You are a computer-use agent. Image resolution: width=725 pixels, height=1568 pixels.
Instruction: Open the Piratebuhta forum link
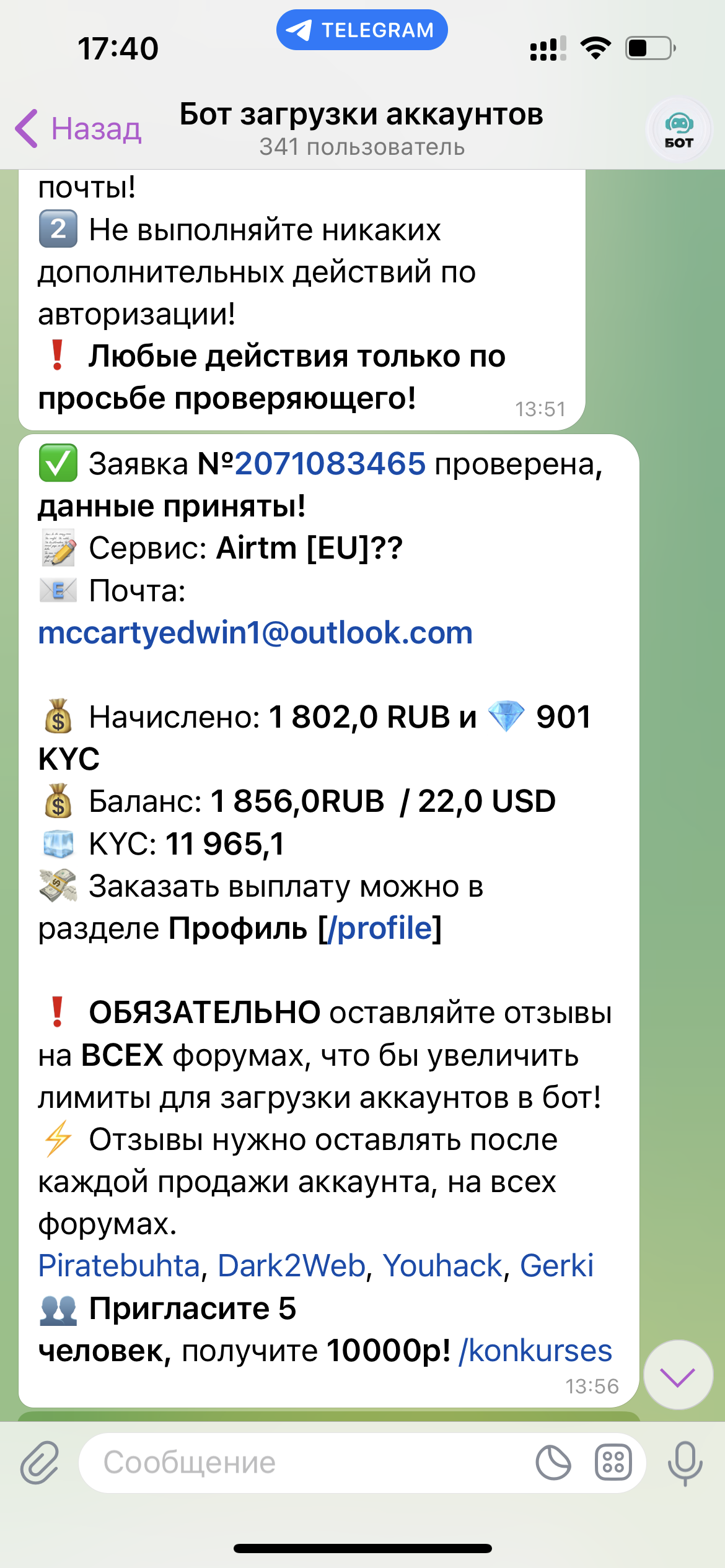119,1265
